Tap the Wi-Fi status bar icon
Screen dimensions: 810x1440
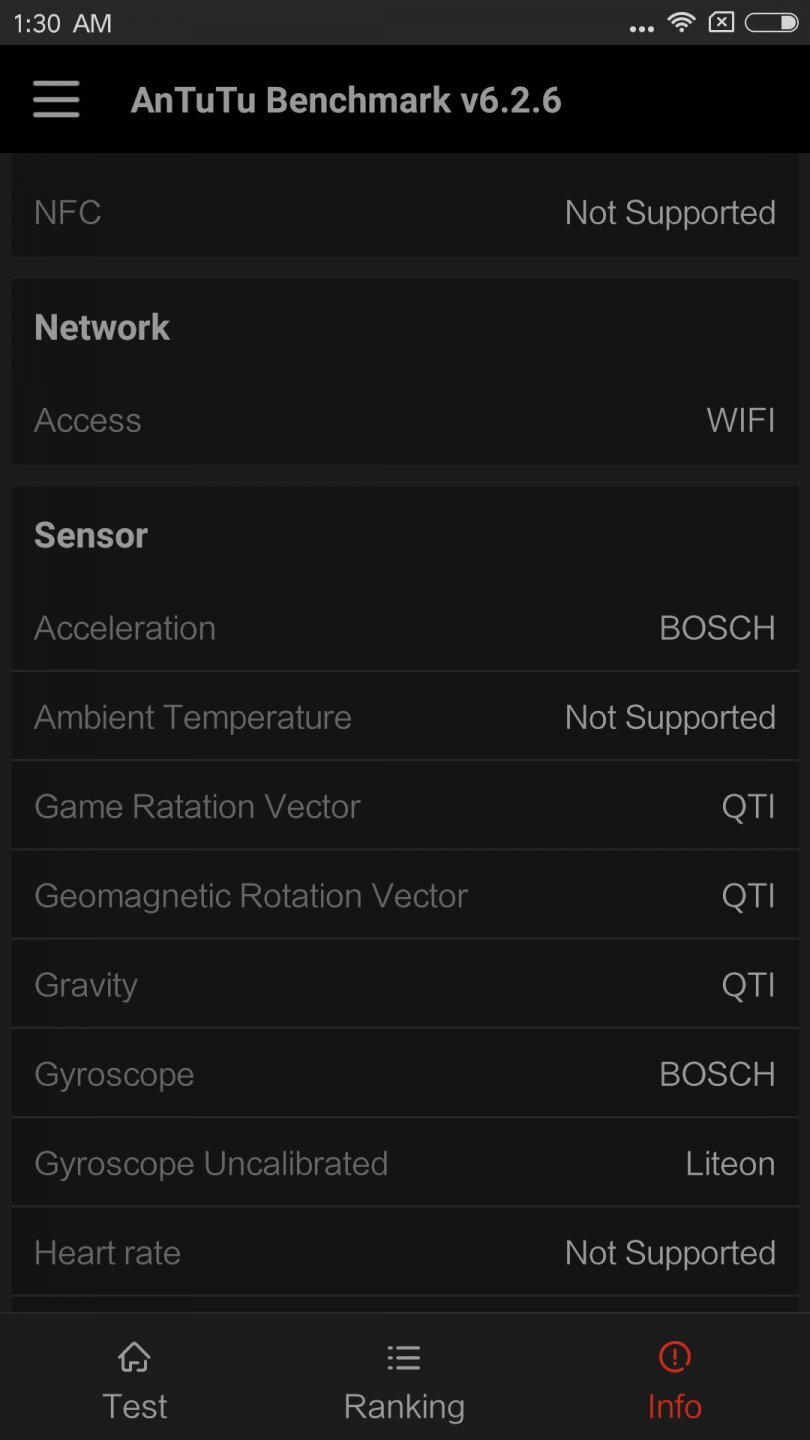tap(681, 22)
